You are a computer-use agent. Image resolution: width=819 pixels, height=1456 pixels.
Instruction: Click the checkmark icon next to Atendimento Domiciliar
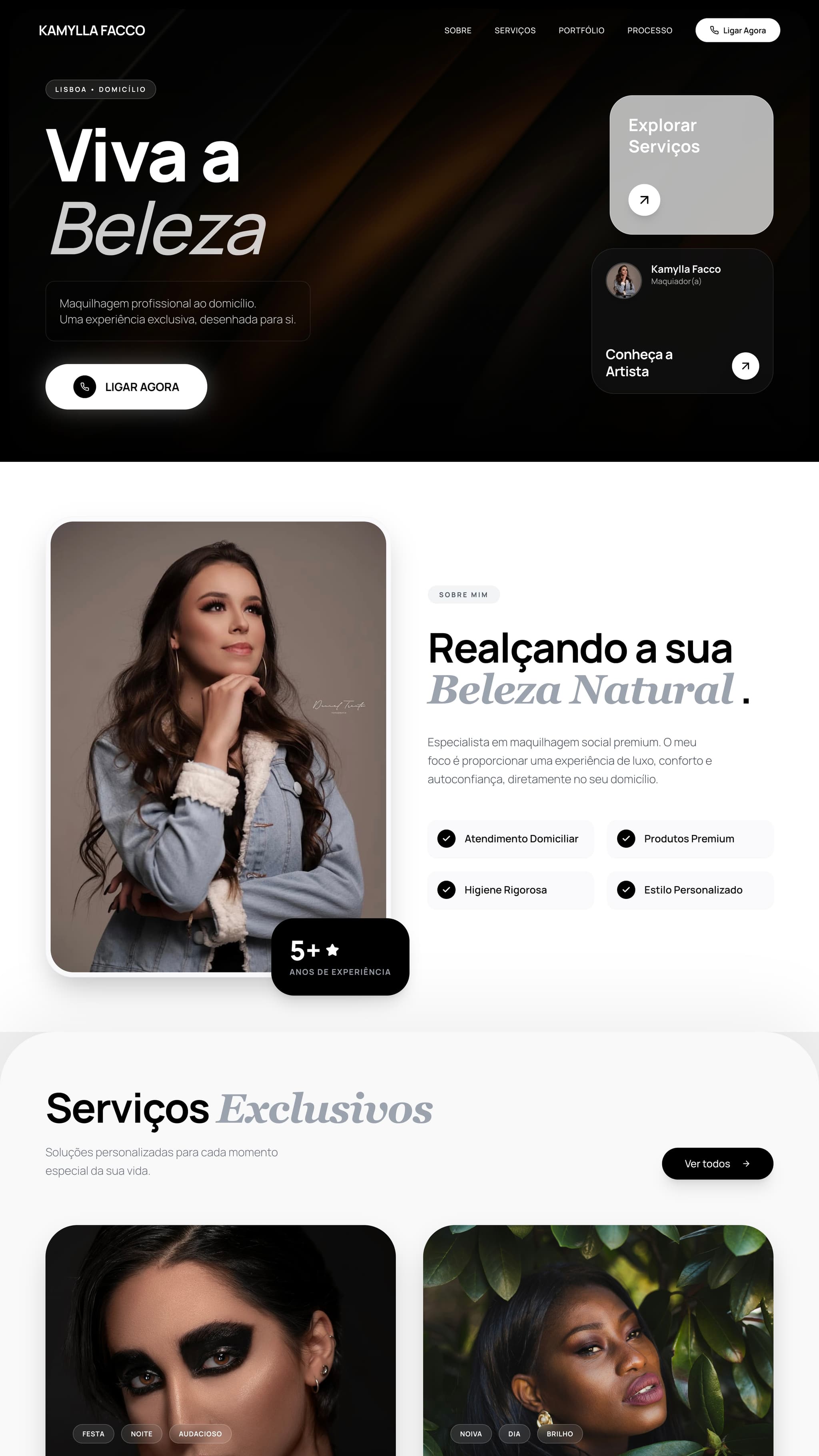click(x=447, y=839)
